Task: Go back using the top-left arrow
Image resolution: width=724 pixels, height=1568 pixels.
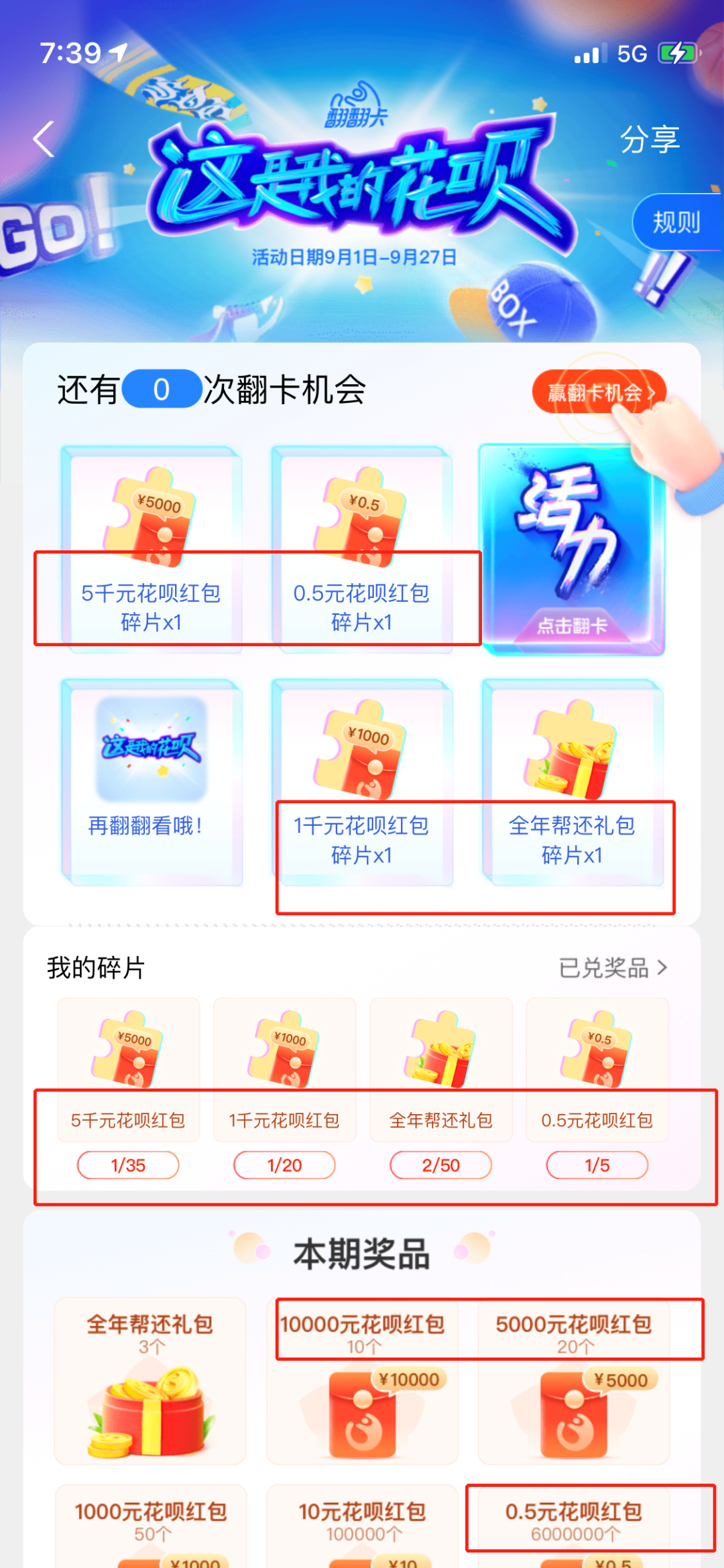Action: 44,139
